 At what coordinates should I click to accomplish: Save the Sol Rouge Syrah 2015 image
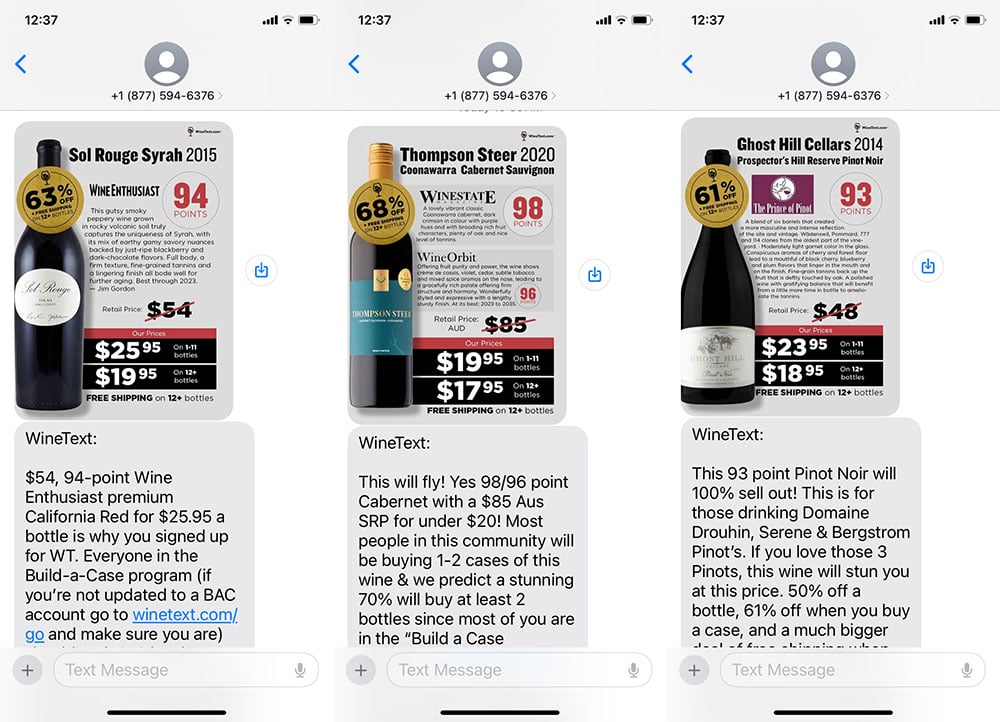pyautogui.click(x=261, y=270)
